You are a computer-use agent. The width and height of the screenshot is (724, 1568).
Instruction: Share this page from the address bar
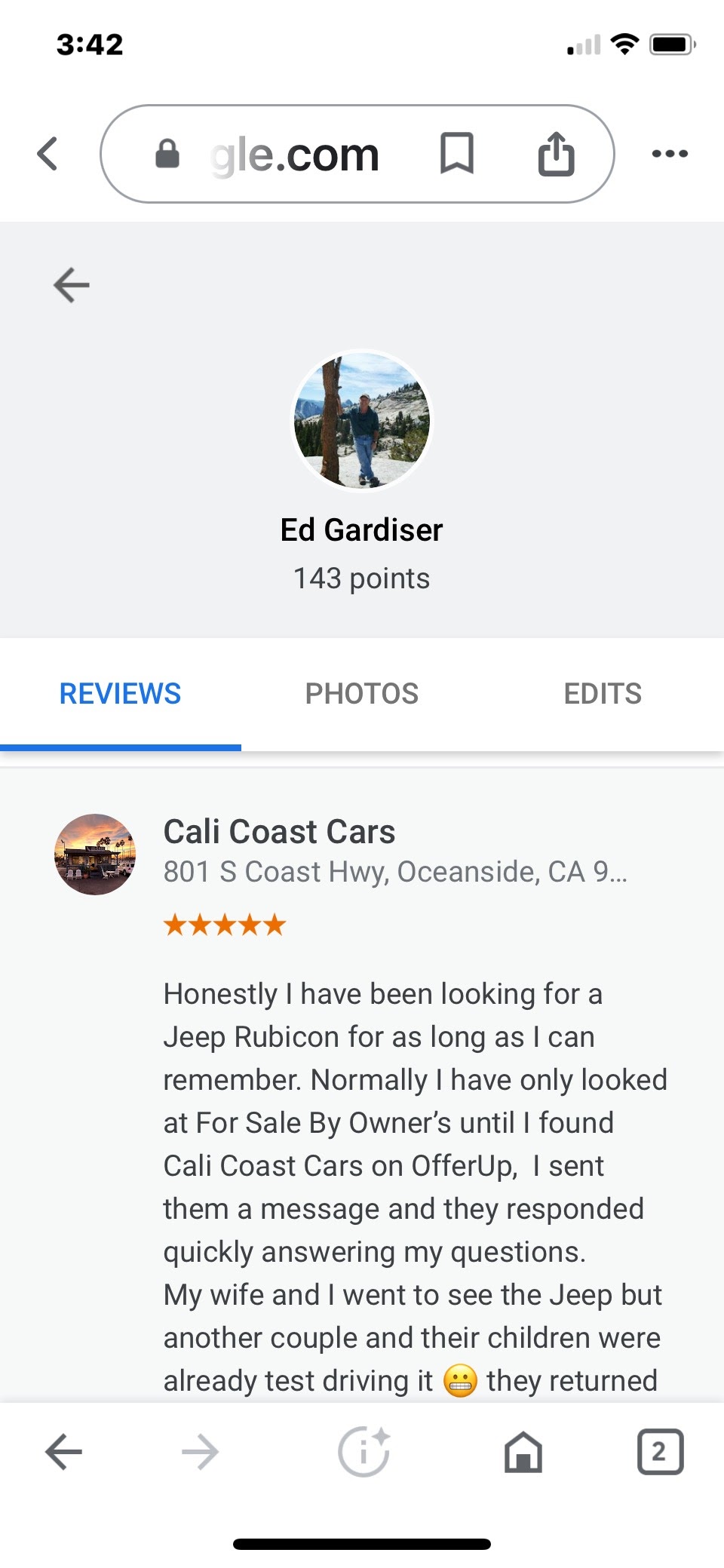pyautogui.click(x=556, y=153)
